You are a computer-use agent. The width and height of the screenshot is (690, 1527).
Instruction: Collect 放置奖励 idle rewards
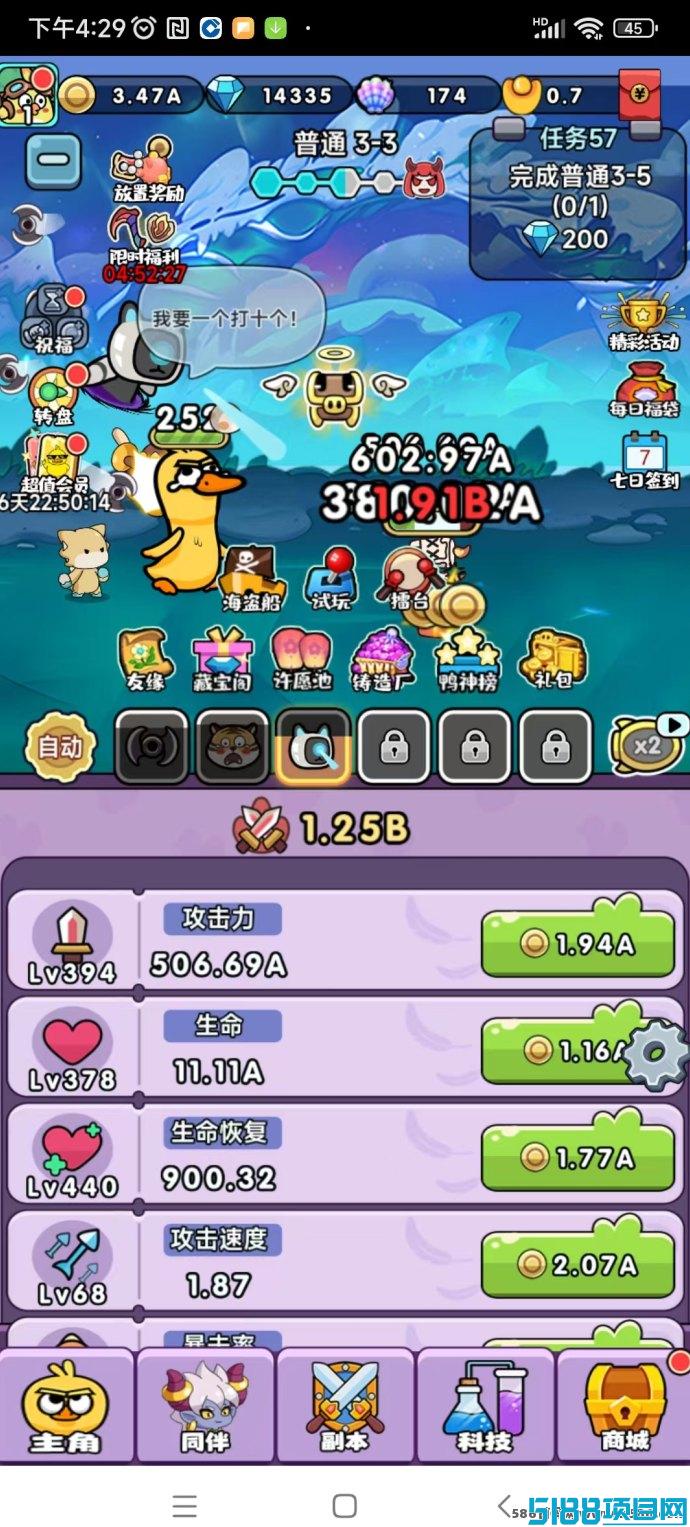tap(146, 175)
